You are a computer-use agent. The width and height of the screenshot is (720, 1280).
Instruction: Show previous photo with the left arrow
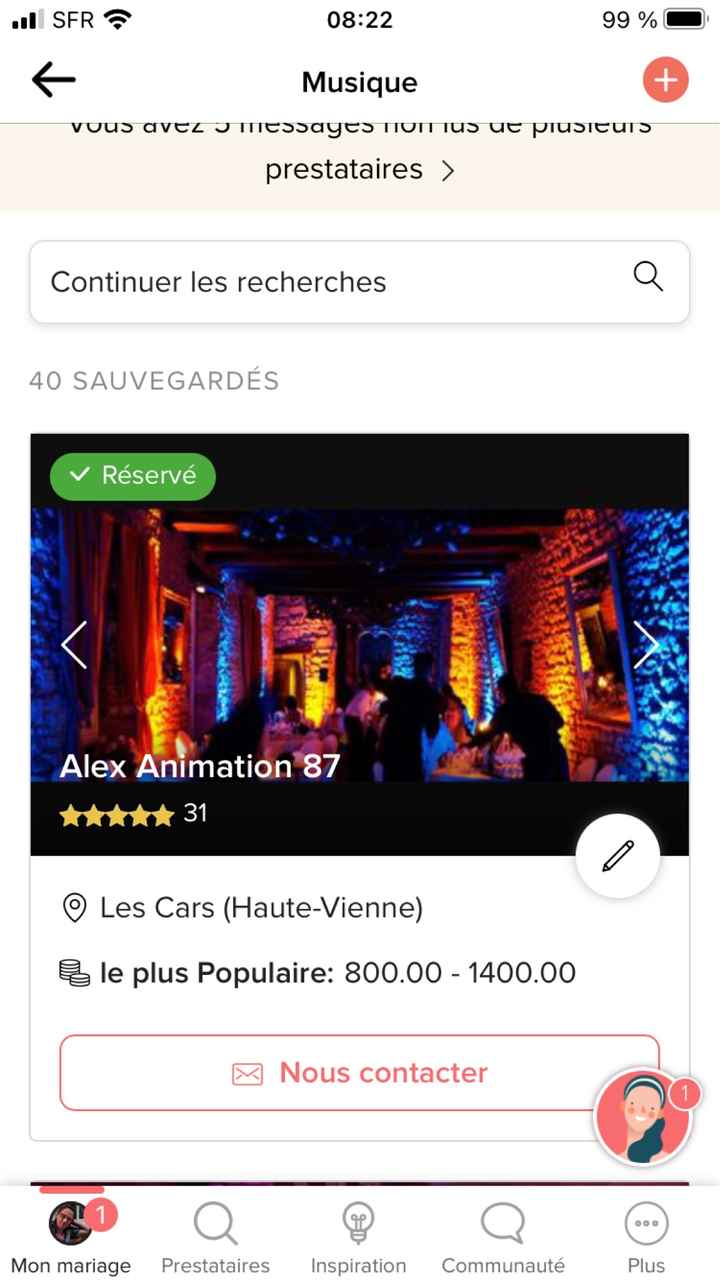(x=74, y=645)
